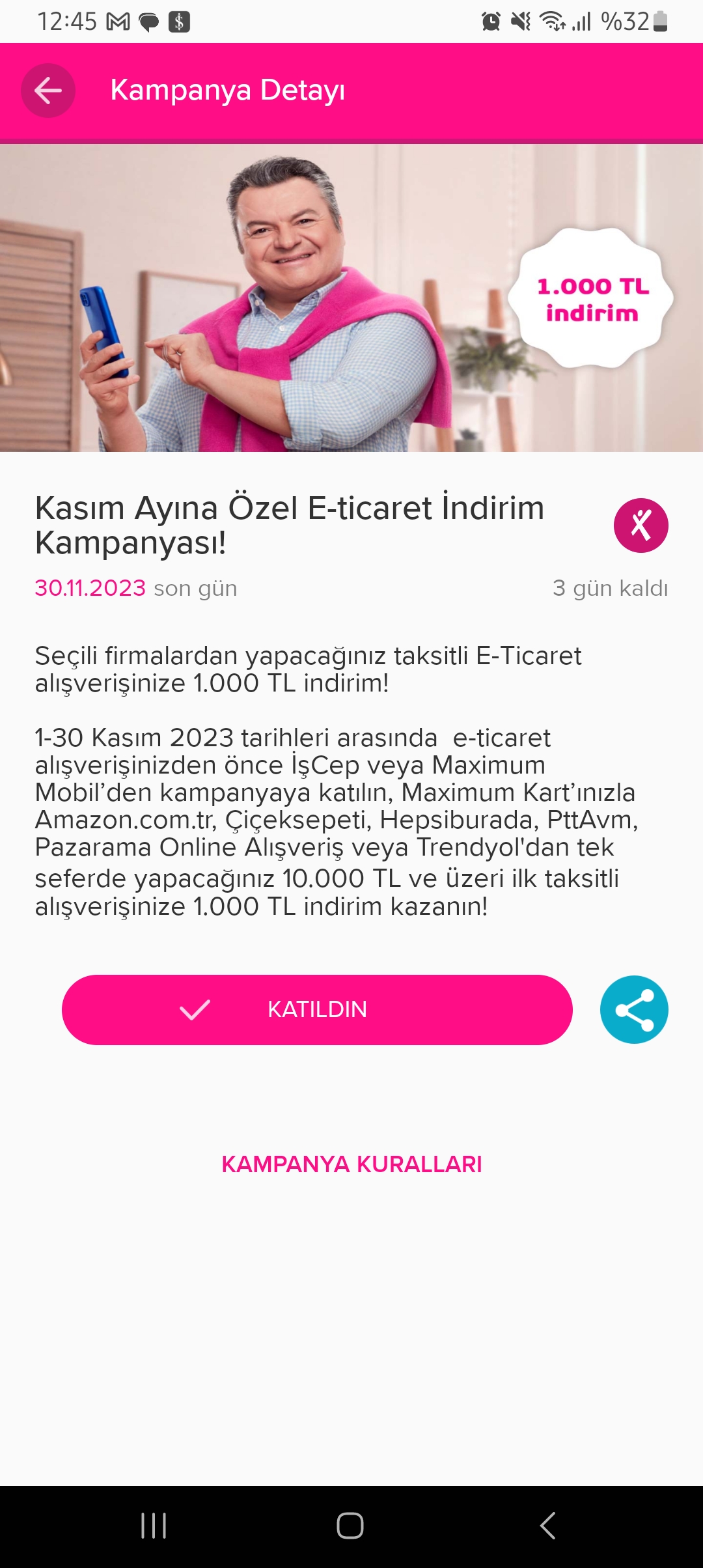Go back from Kampanya Detayı

[x=48, y=91]
